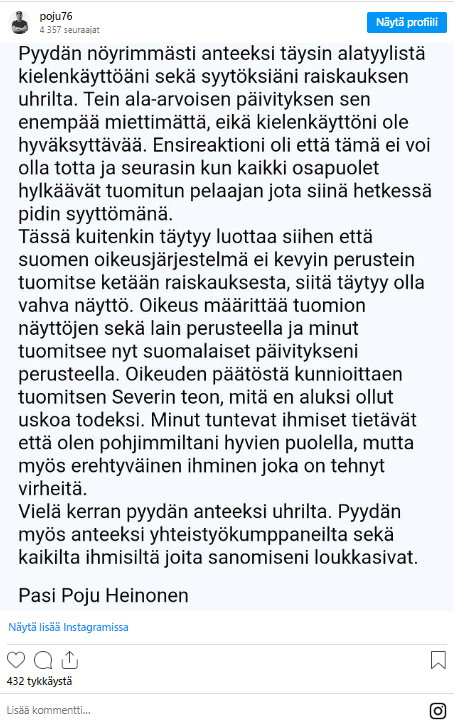456x725 pixels.
Task: Open the poju76 username link
Action: coord(56,16)
